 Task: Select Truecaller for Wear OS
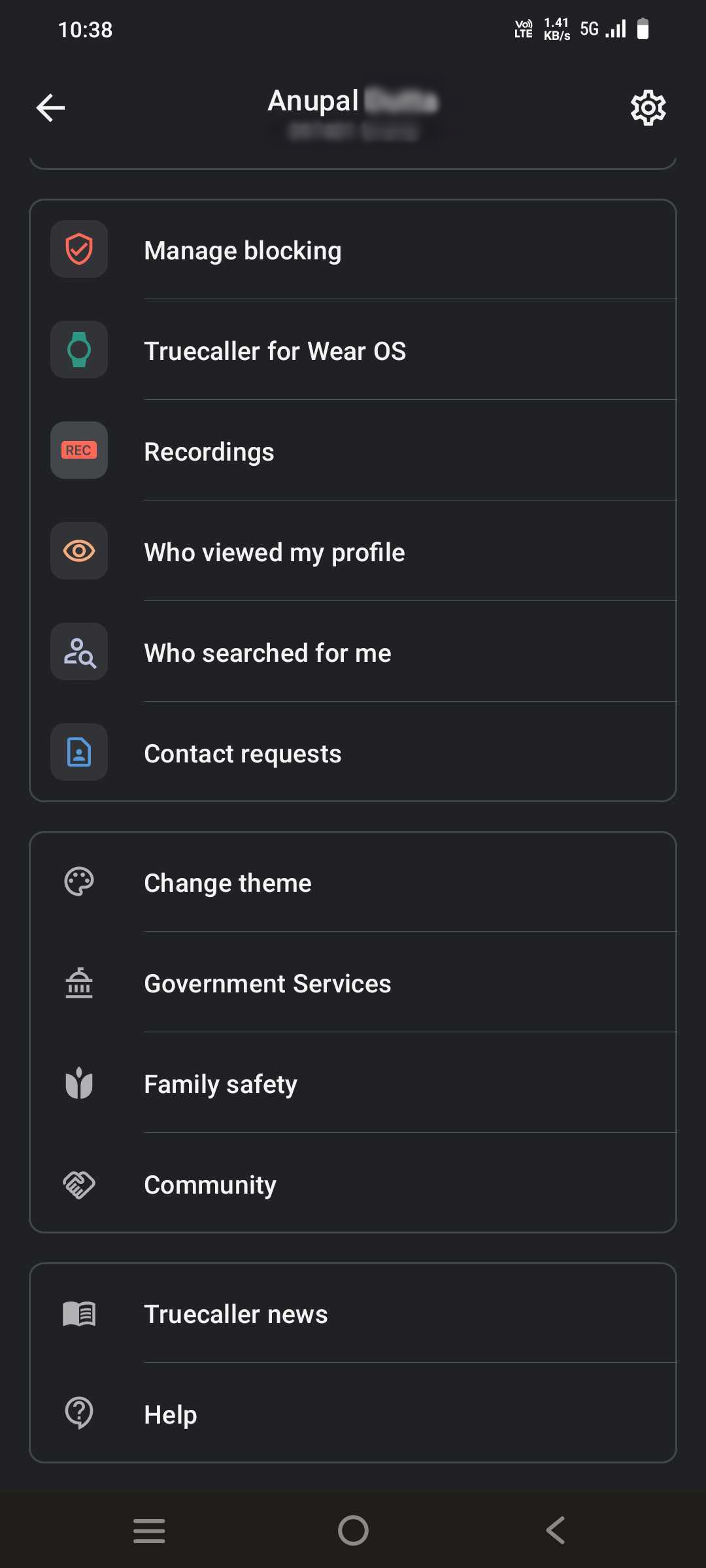point(353,351)
